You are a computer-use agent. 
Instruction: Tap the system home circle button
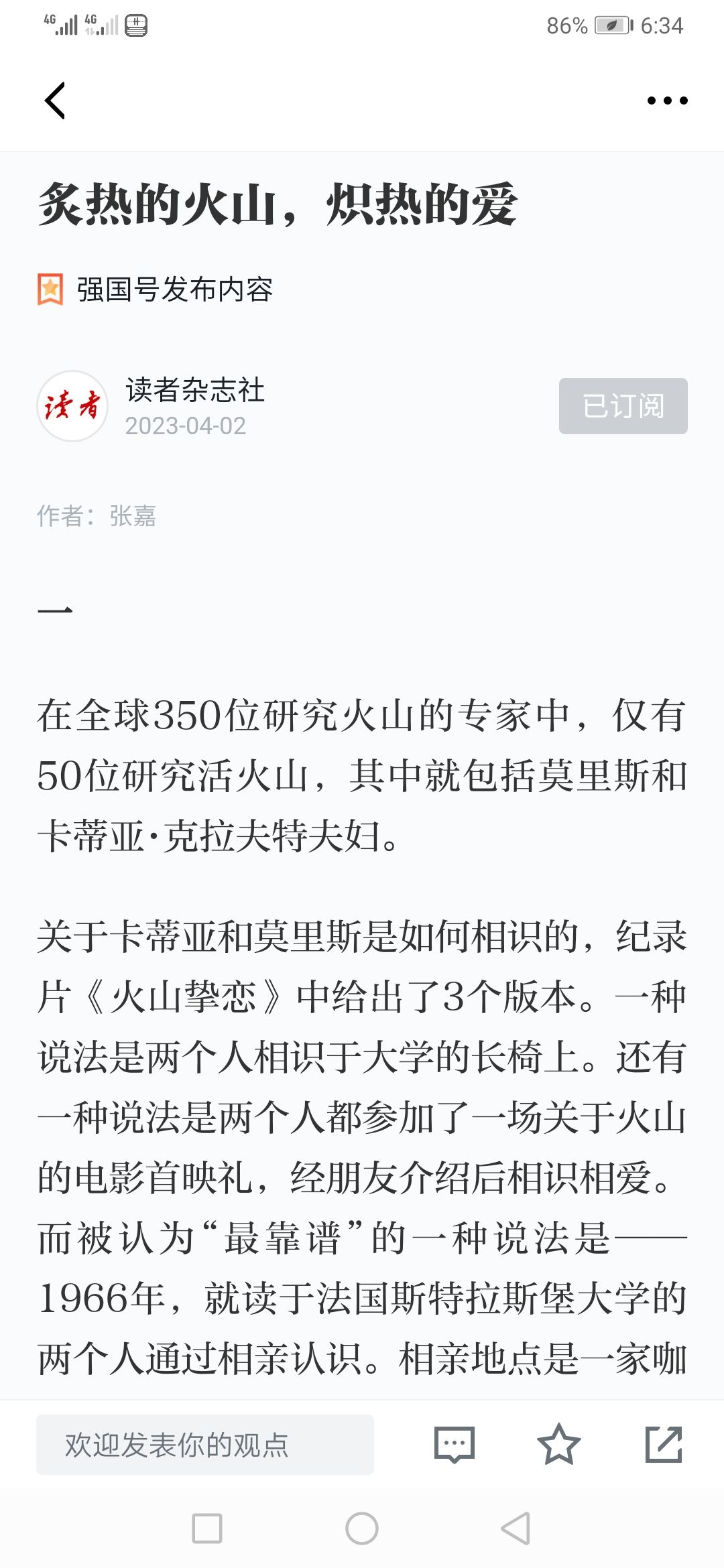(x=362, y=1528)
